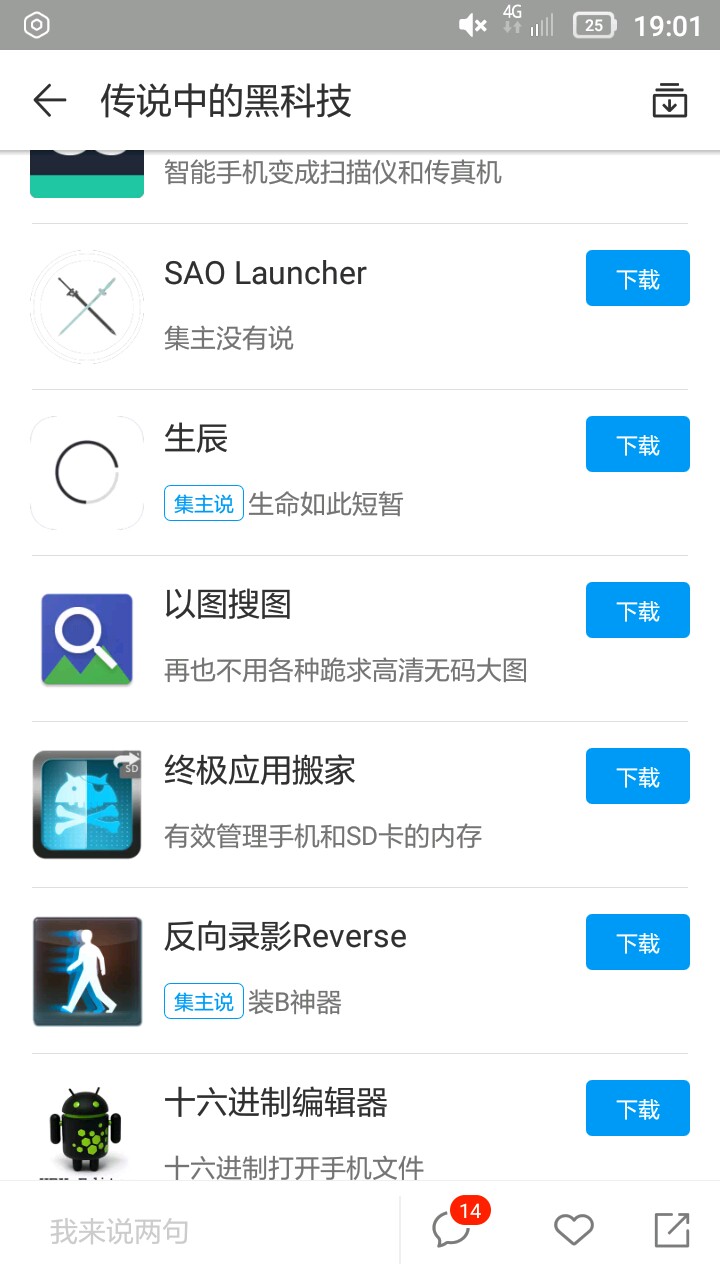720x1280 pixels.
Task: Download 终极应用搬家
Action: (637, 776)
